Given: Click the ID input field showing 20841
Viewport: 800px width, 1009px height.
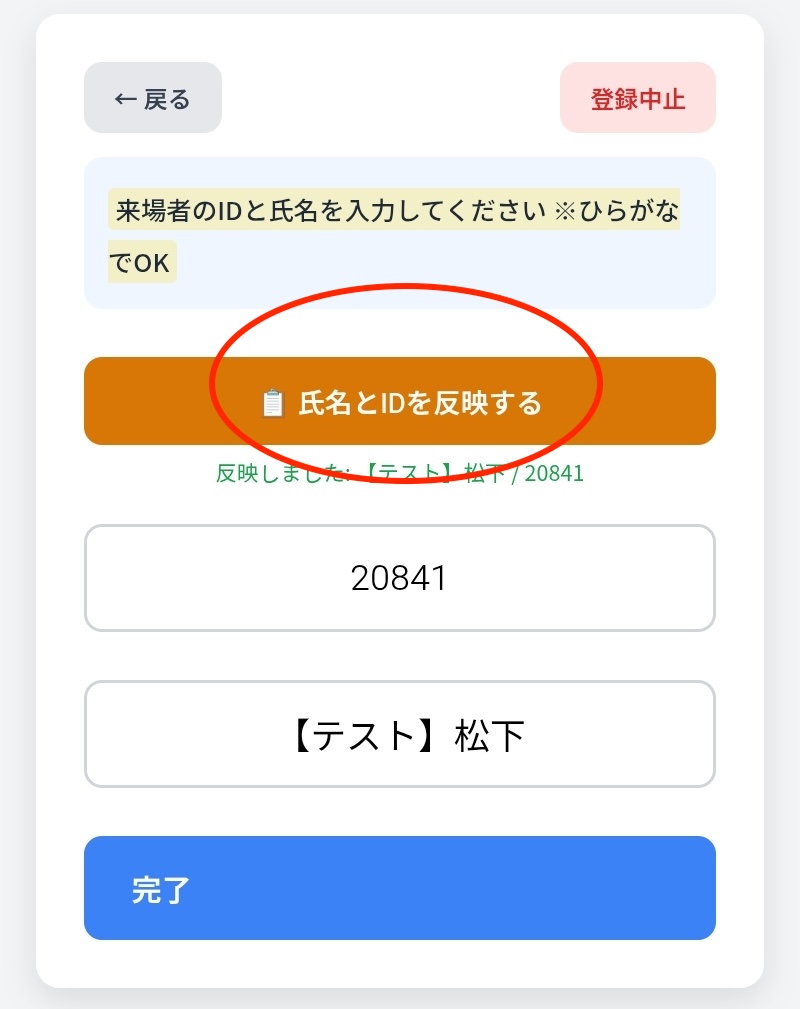Looking at the screenshot, I should [x=400, y=578].
